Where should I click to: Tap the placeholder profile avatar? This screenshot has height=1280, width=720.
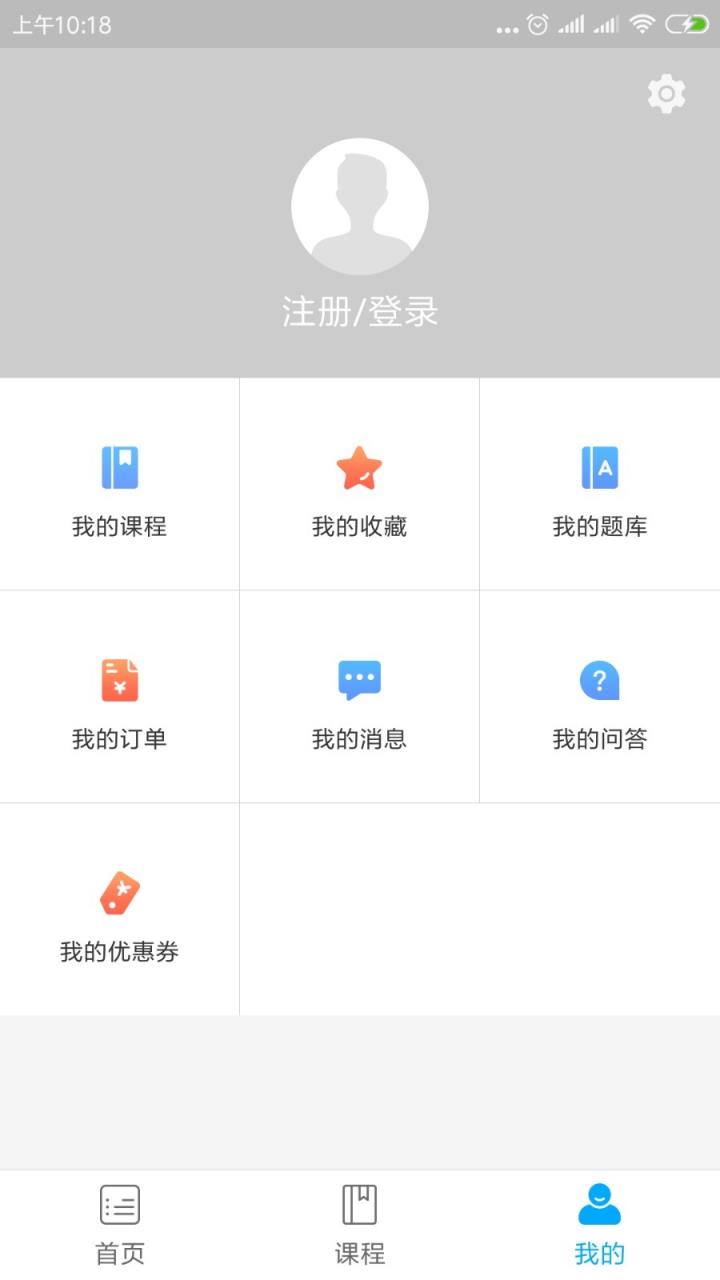[x=359, y=205]
